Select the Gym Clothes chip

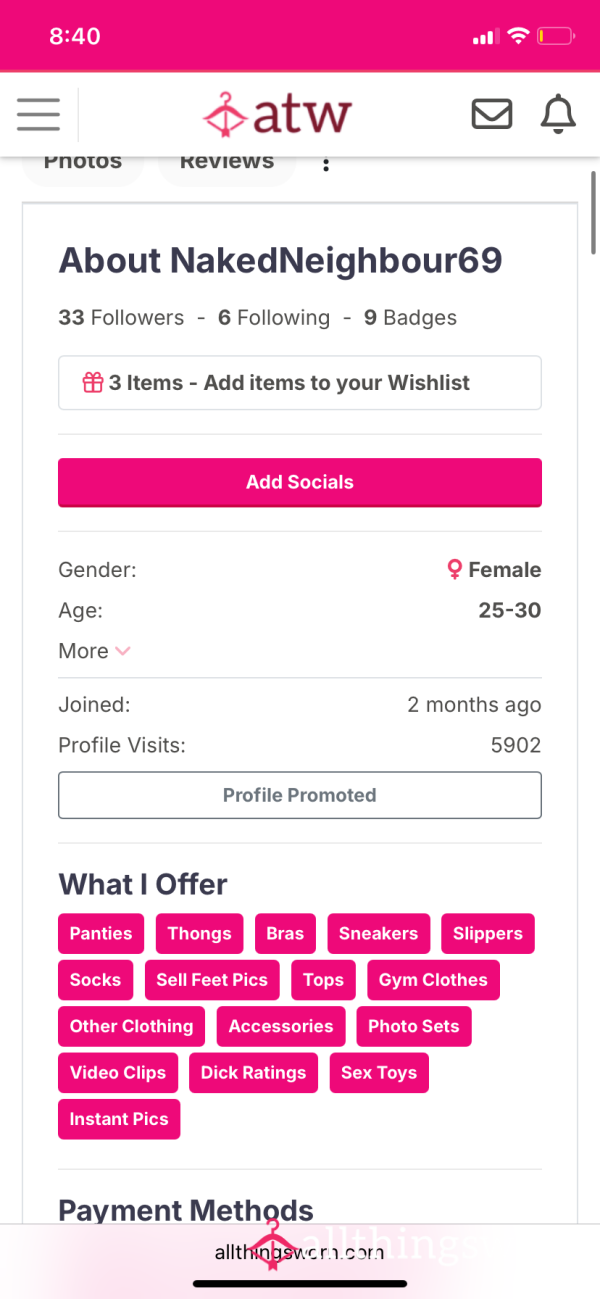click(433, 980)
